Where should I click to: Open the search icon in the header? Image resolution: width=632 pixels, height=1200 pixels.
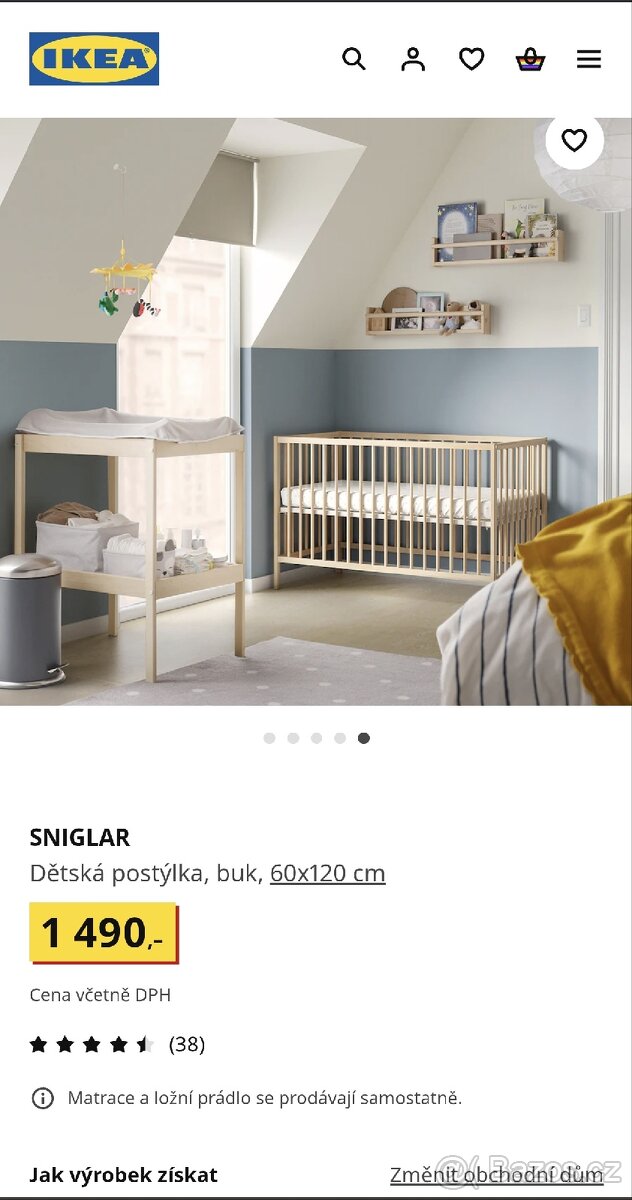click(x=354, y=59)
